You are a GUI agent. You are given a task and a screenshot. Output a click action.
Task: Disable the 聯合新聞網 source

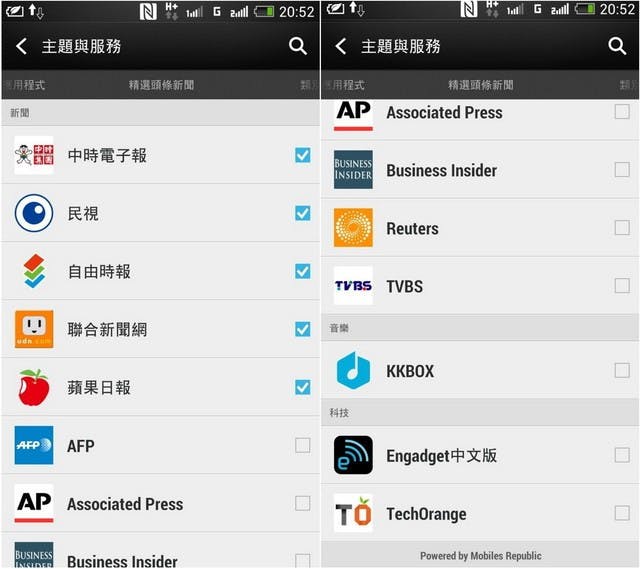pyautogui.click(x=302, y=329)
